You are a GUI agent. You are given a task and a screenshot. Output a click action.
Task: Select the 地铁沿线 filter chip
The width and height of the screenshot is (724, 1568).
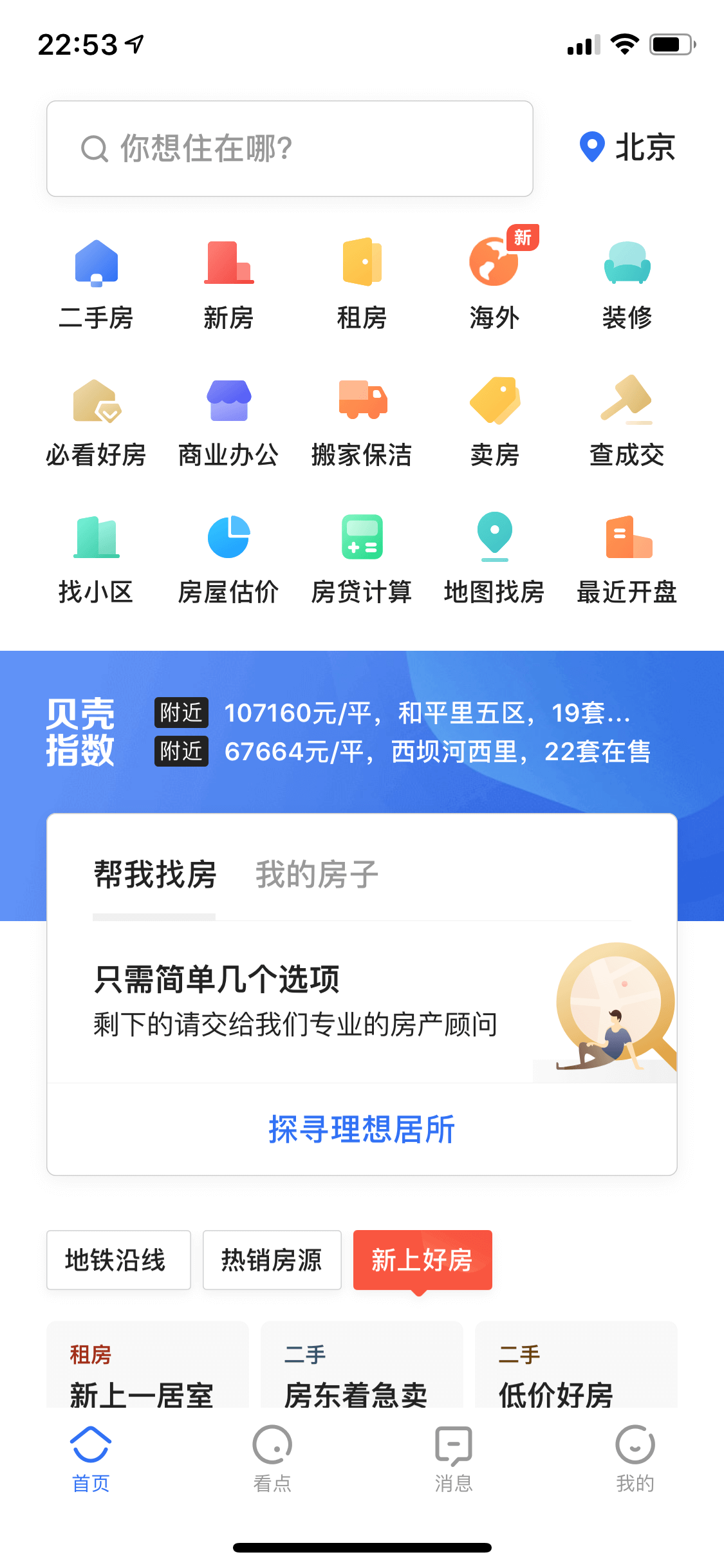click(118, 1260)
